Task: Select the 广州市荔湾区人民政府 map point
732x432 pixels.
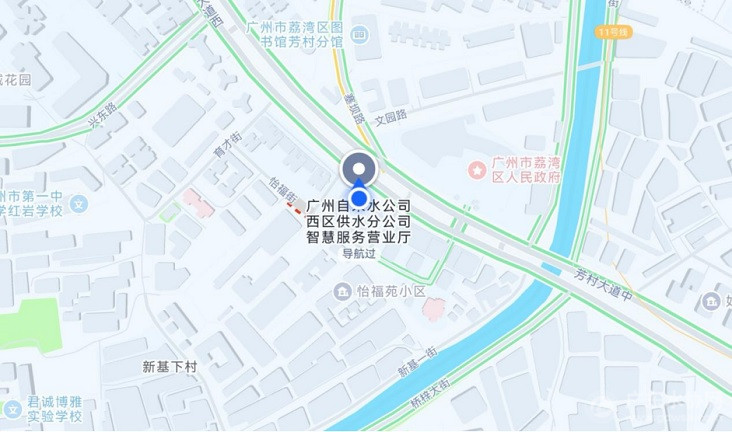Action: pos(476,168)
